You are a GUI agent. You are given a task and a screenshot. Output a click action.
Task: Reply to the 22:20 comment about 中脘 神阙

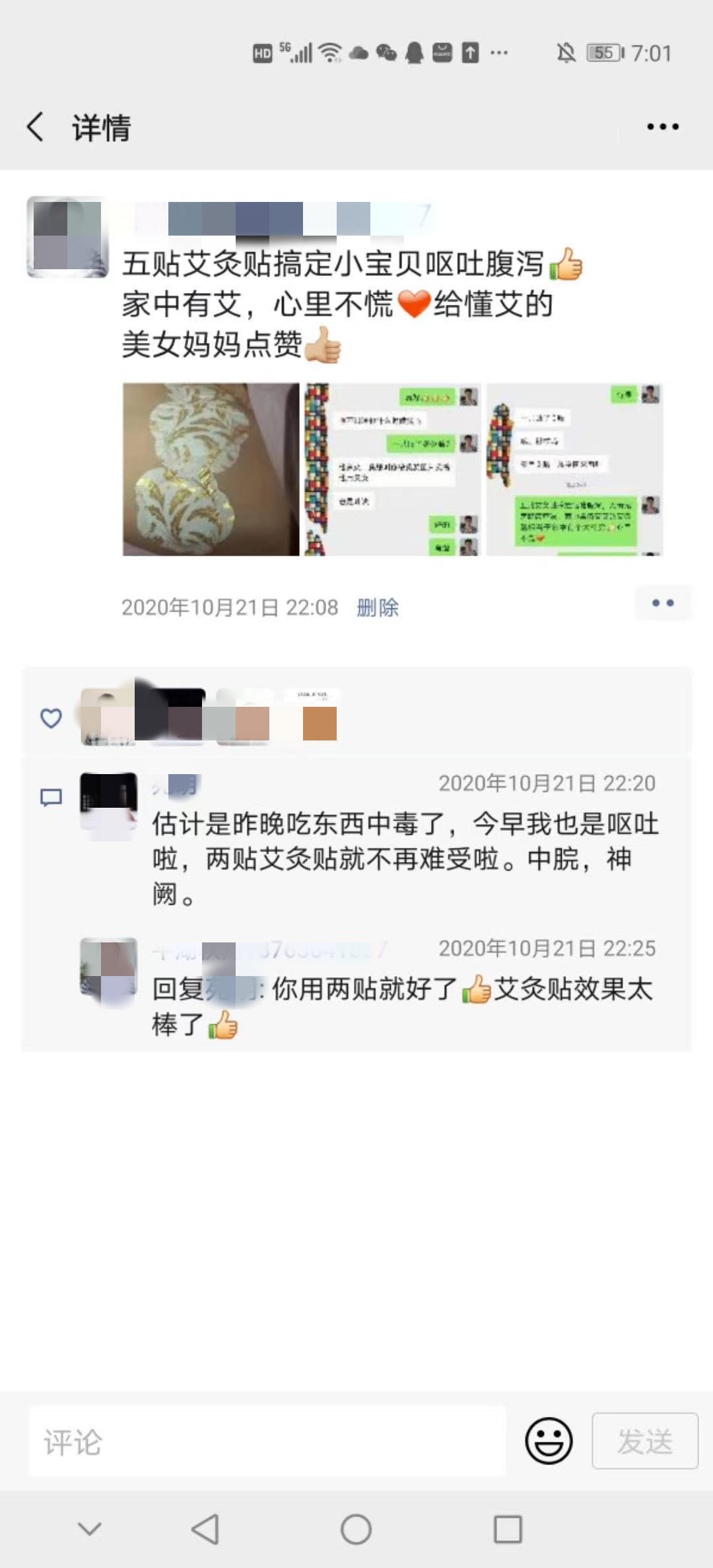coord(405,859)
